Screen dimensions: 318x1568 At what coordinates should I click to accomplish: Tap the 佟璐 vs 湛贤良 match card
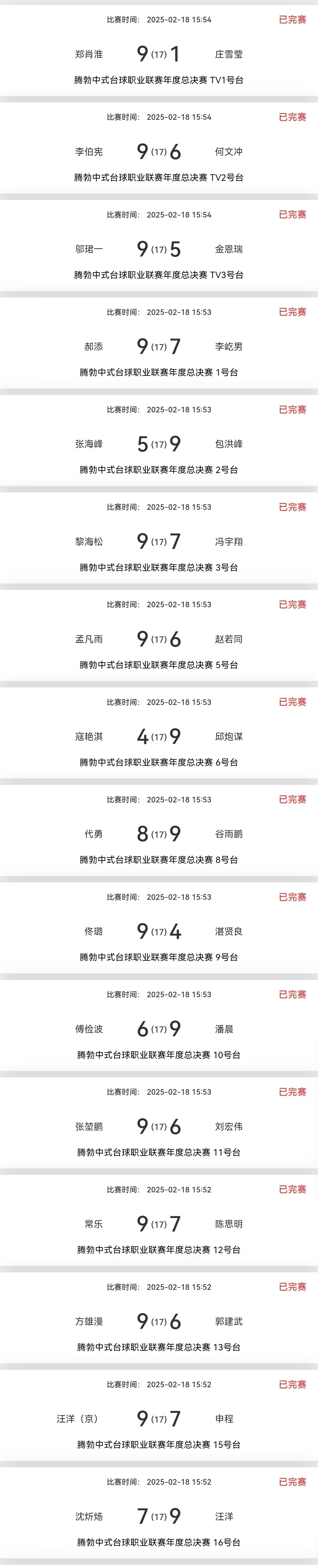coord(158,931)
